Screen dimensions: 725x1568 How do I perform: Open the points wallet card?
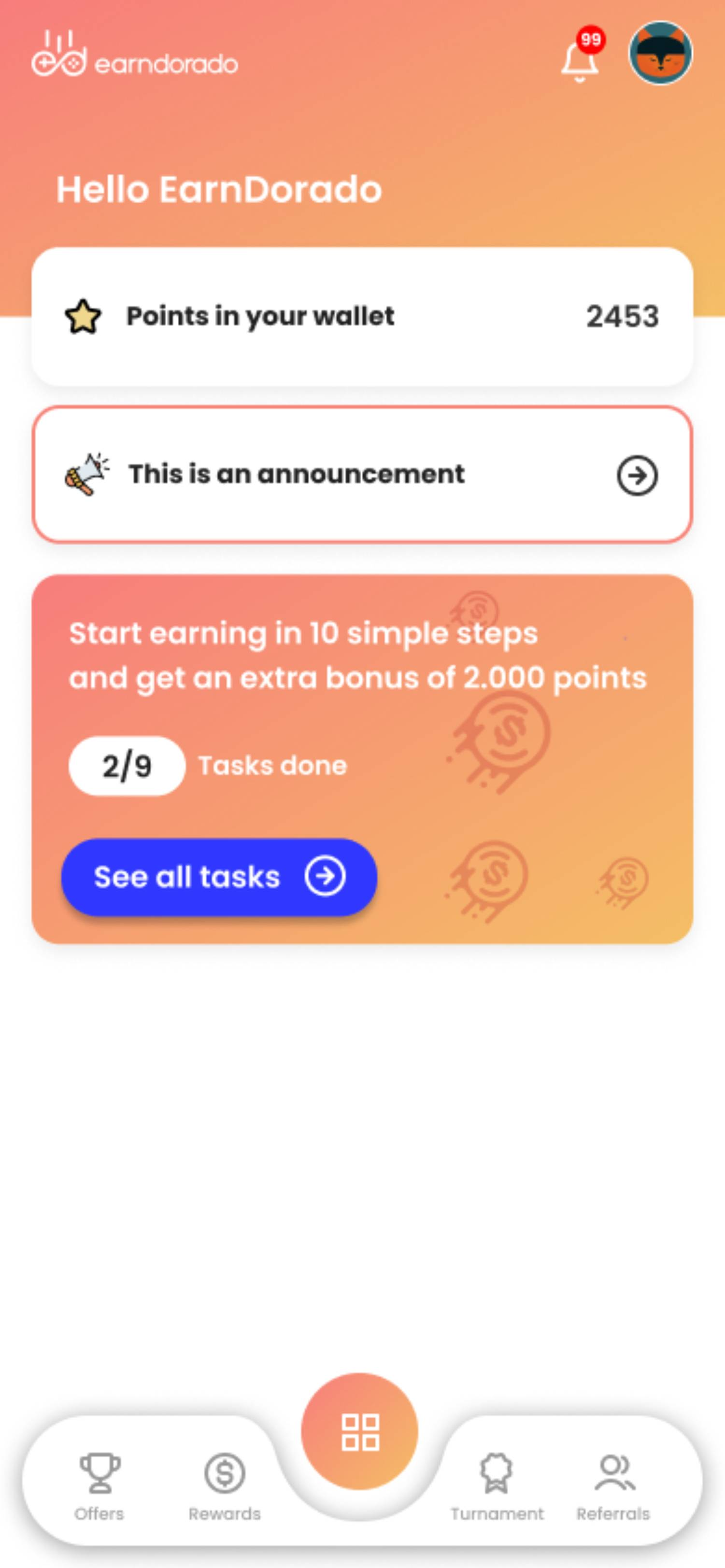pyautogui.click(x=362, y=317)
